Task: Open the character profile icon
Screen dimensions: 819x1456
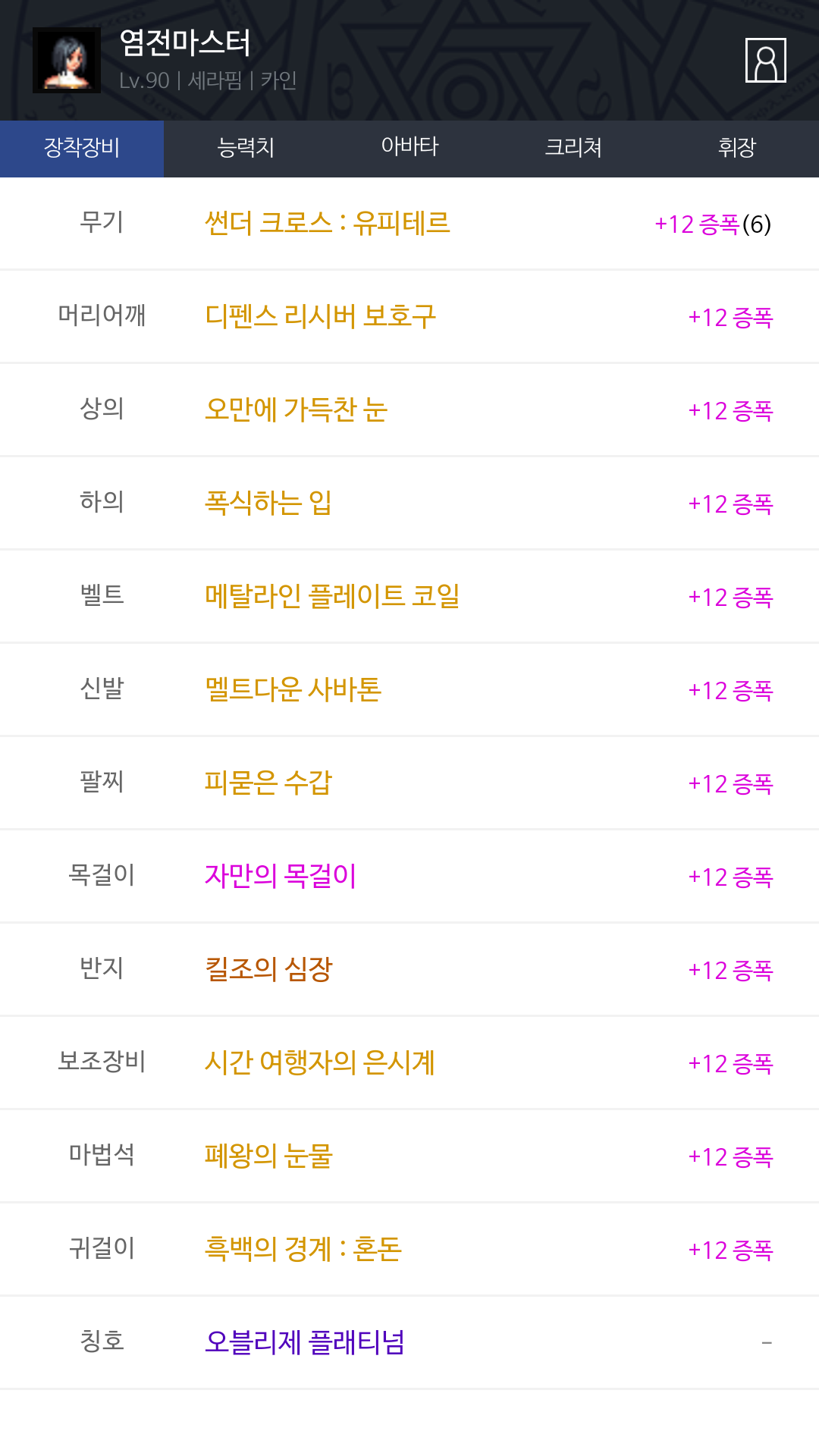Action: point(765,60)
